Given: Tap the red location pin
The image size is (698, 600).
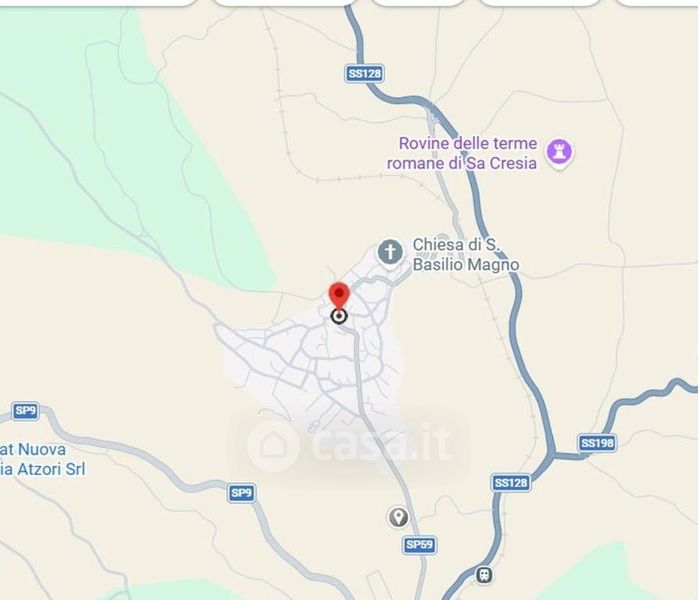Looking at the screenshot, I should 339,296.
